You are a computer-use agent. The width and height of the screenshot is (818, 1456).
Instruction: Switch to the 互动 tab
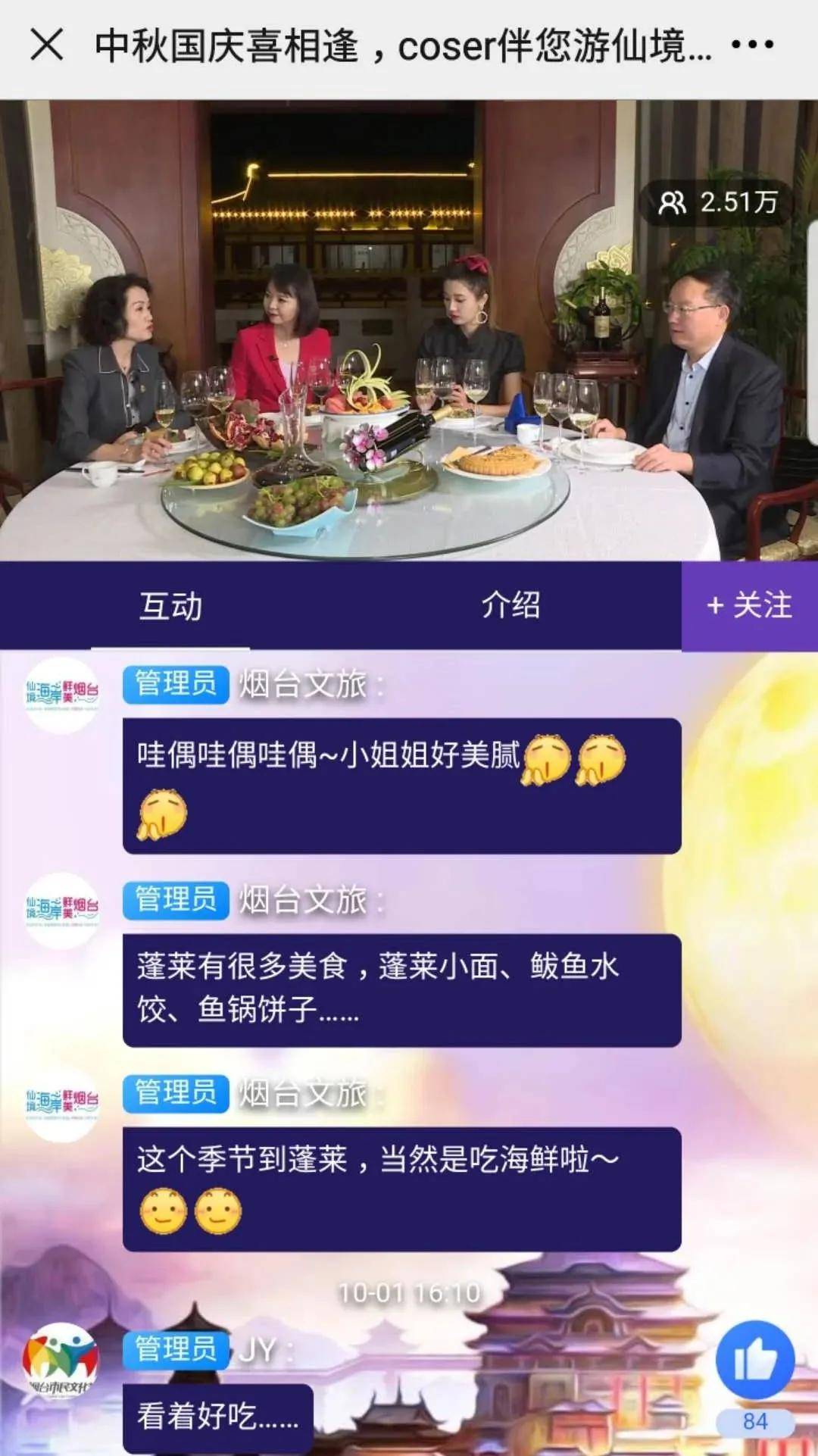click(170, 606)
